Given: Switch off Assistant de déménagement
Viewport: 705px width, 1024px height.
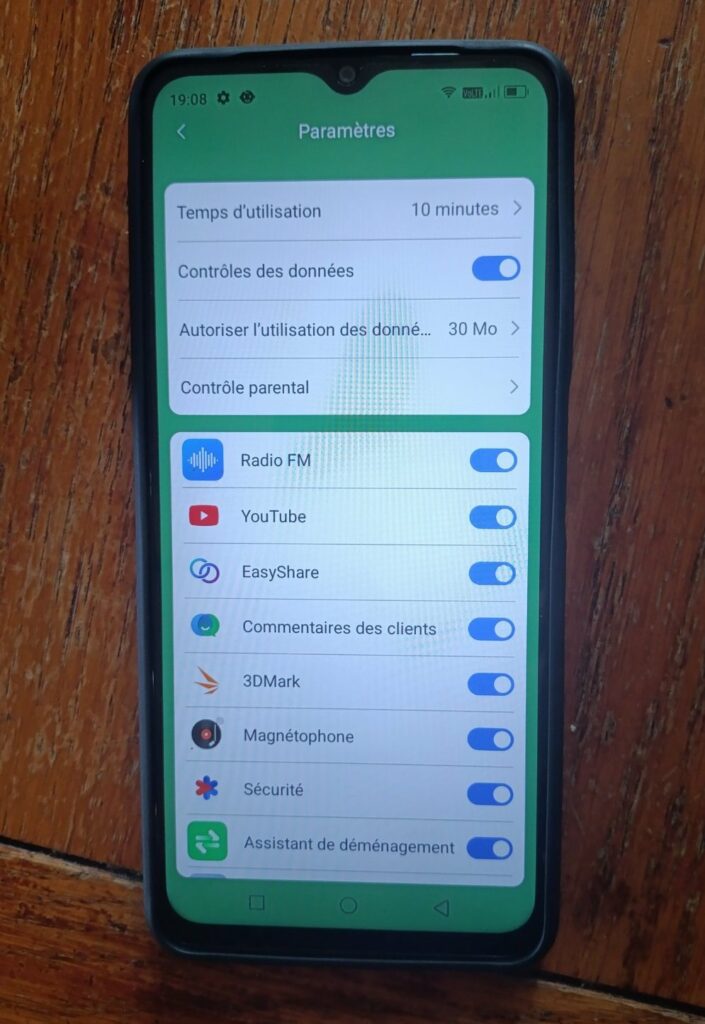Looking at the screenshot, I should tap(489, 848).
